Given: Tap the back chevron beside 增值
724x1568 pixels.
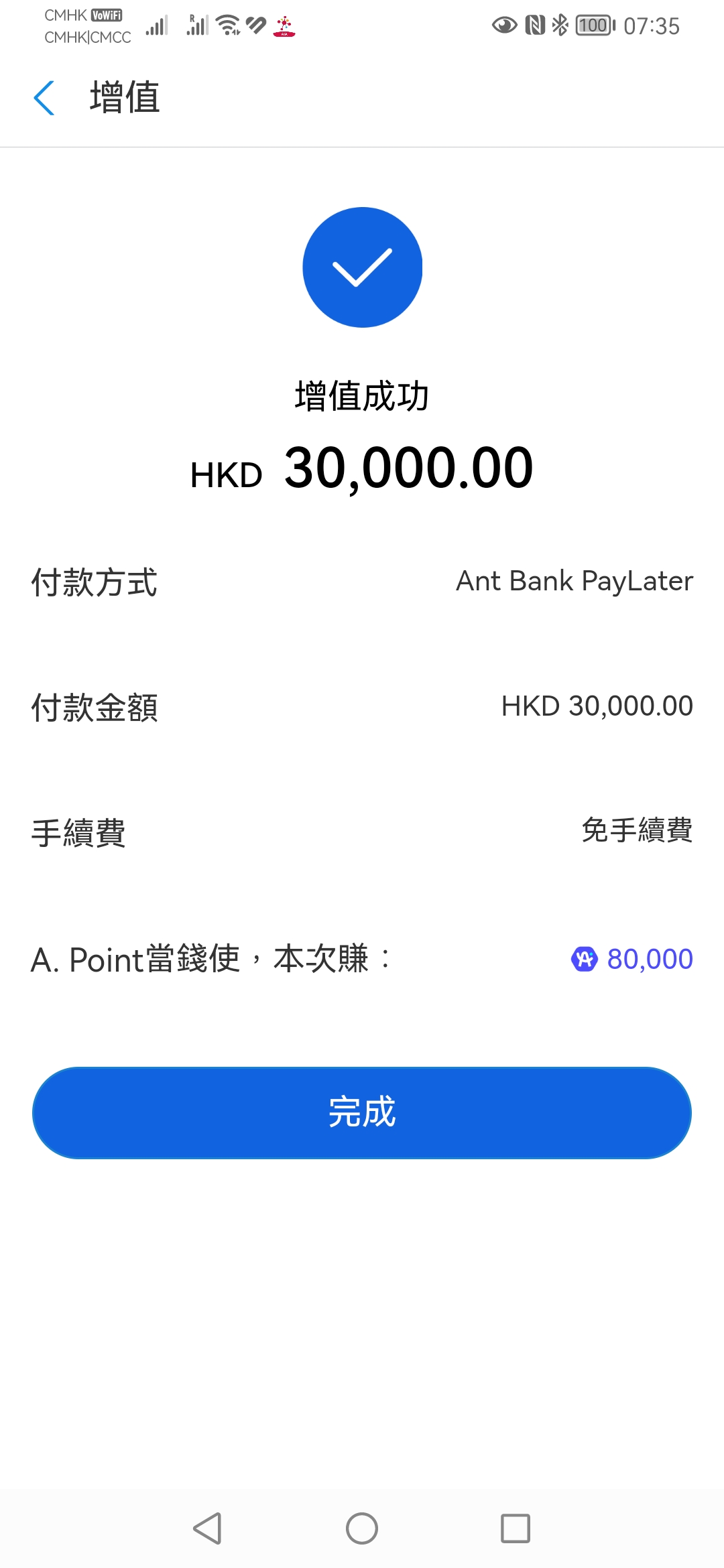Looking at the screenshot, I should coord(44,98).
